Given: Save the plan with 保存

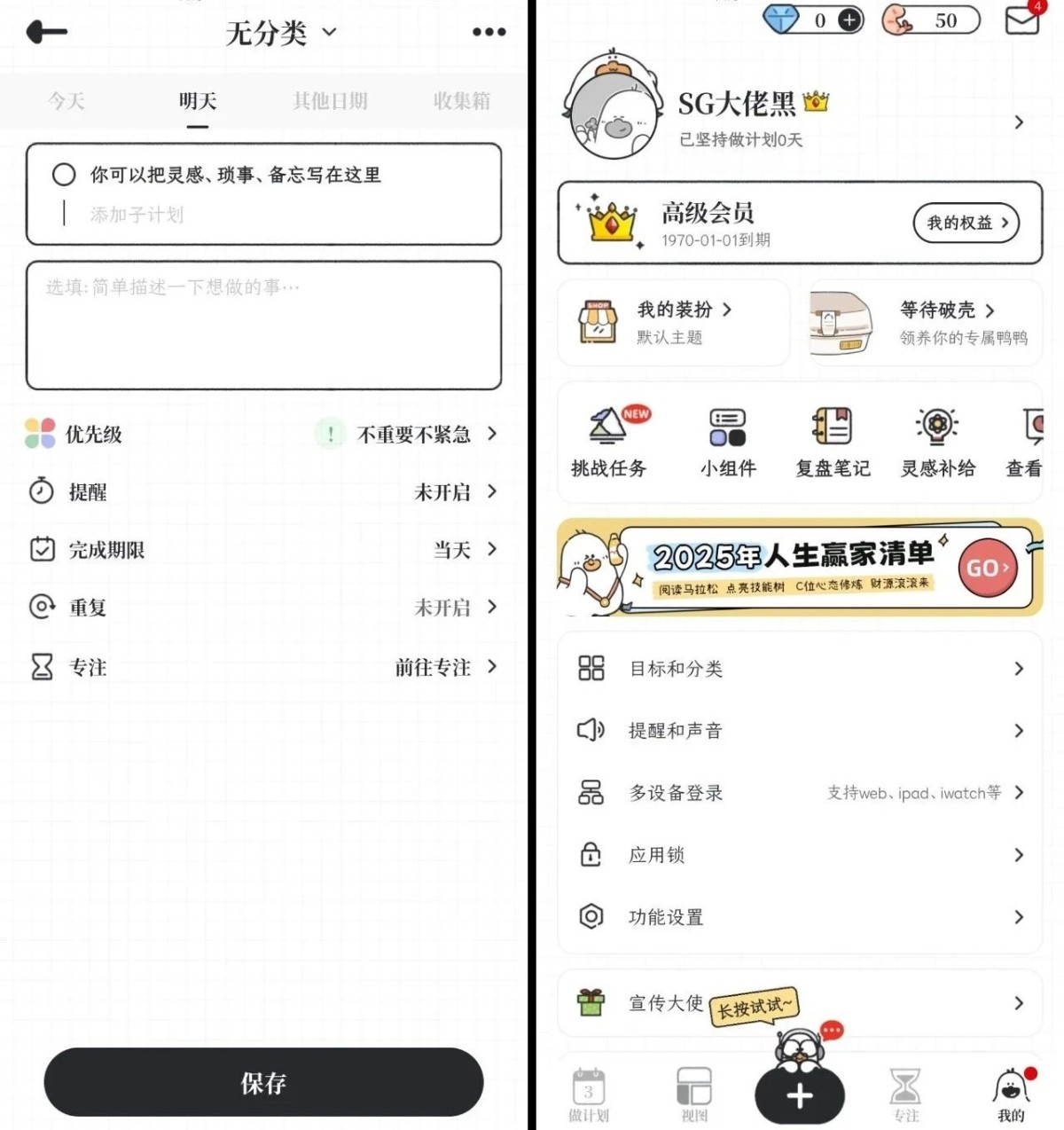Looking at the screenshot, I should [x=263, y=1082].
